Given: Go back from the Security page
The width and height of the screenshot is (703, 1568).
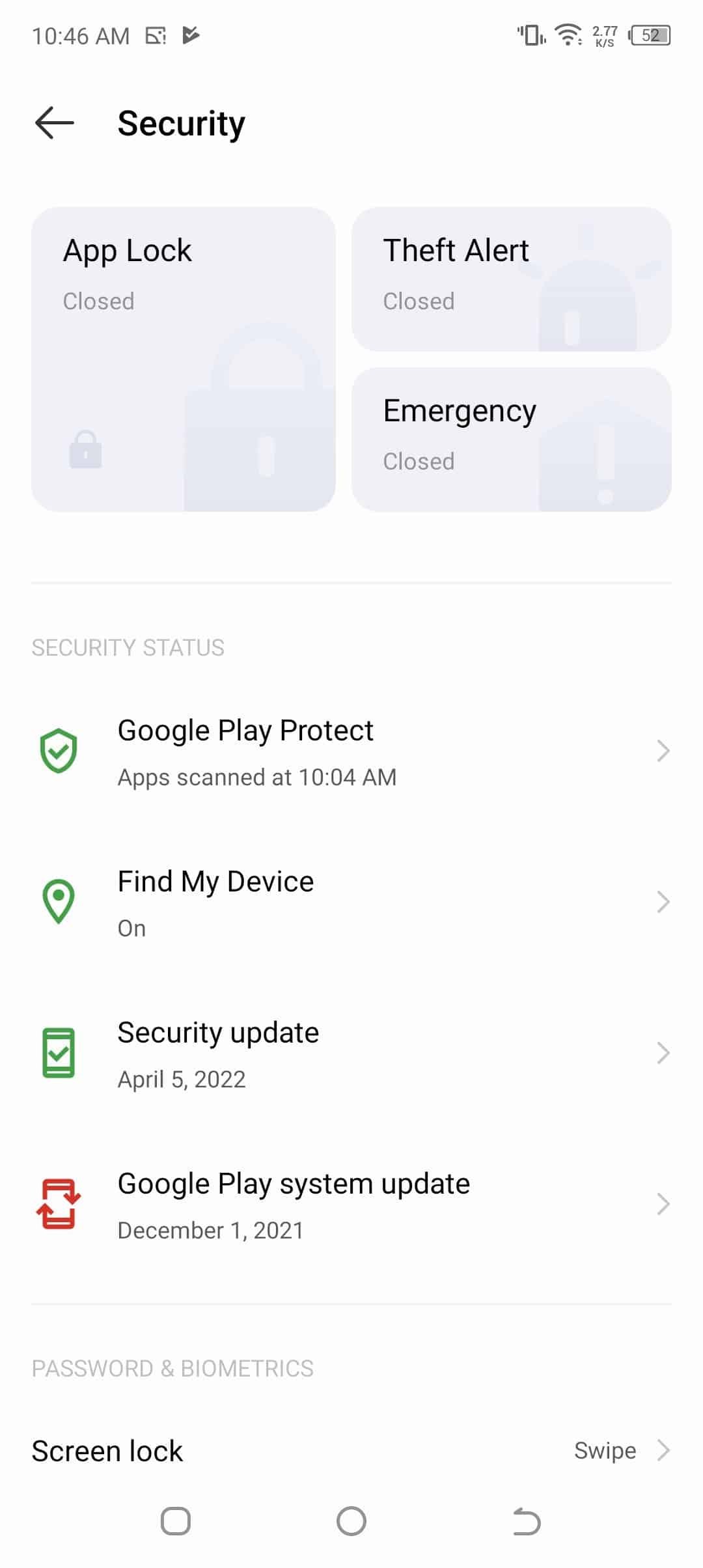Looking at the screenshot, I should [x=55, y=123].
